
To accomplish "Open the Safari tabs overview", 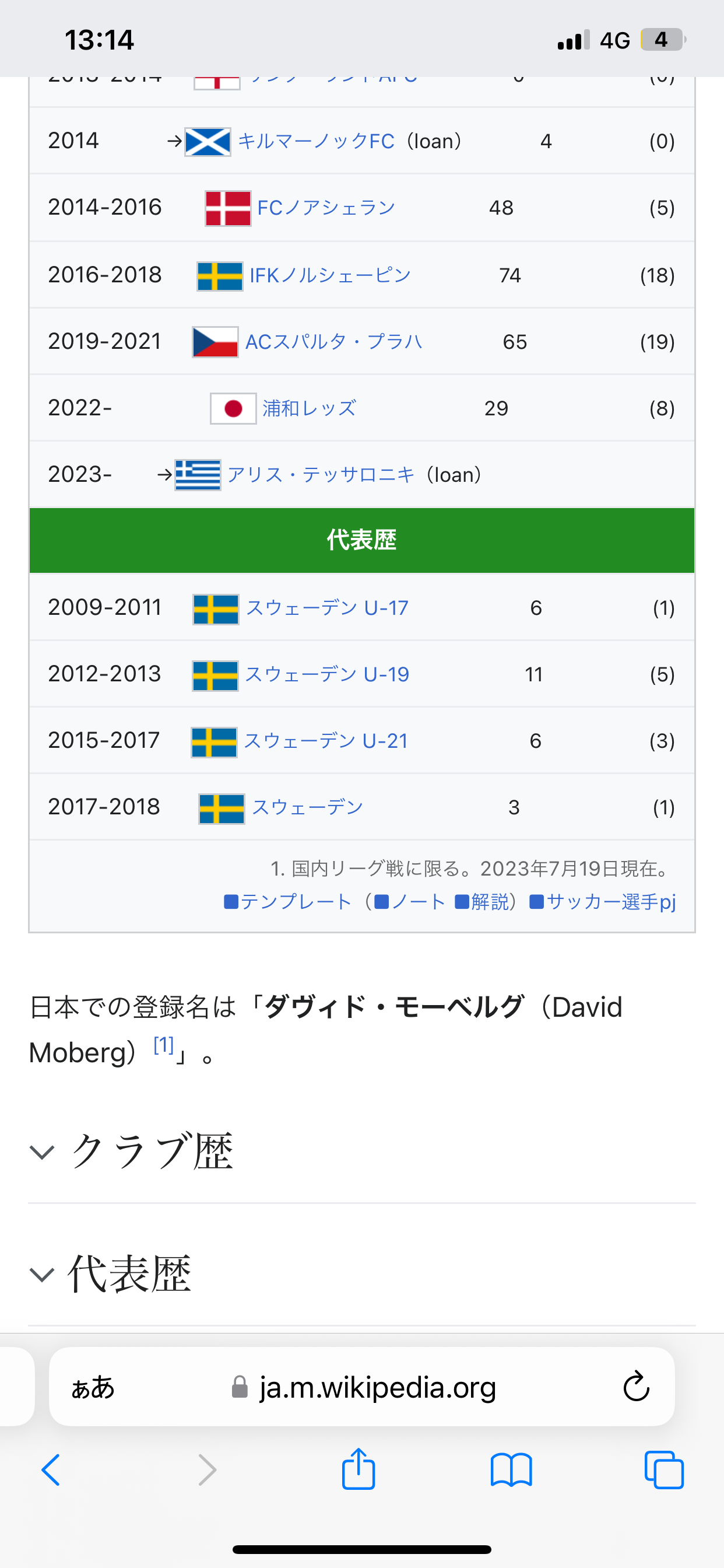I will tap(664, 1470).
